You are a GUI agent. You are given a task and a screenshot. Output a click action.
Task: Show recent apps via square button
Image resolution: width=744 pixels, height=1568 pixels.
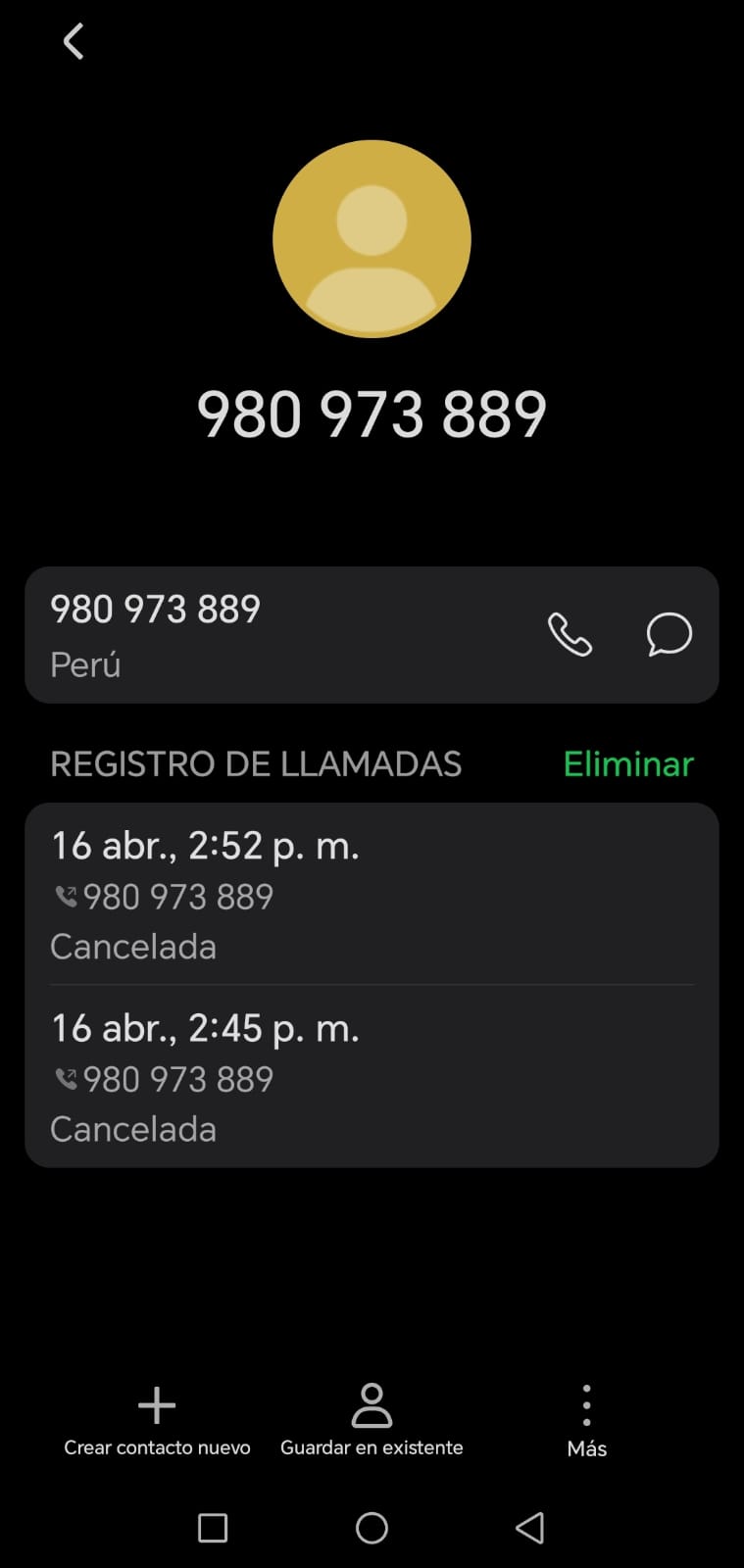tap(213, 1528)
